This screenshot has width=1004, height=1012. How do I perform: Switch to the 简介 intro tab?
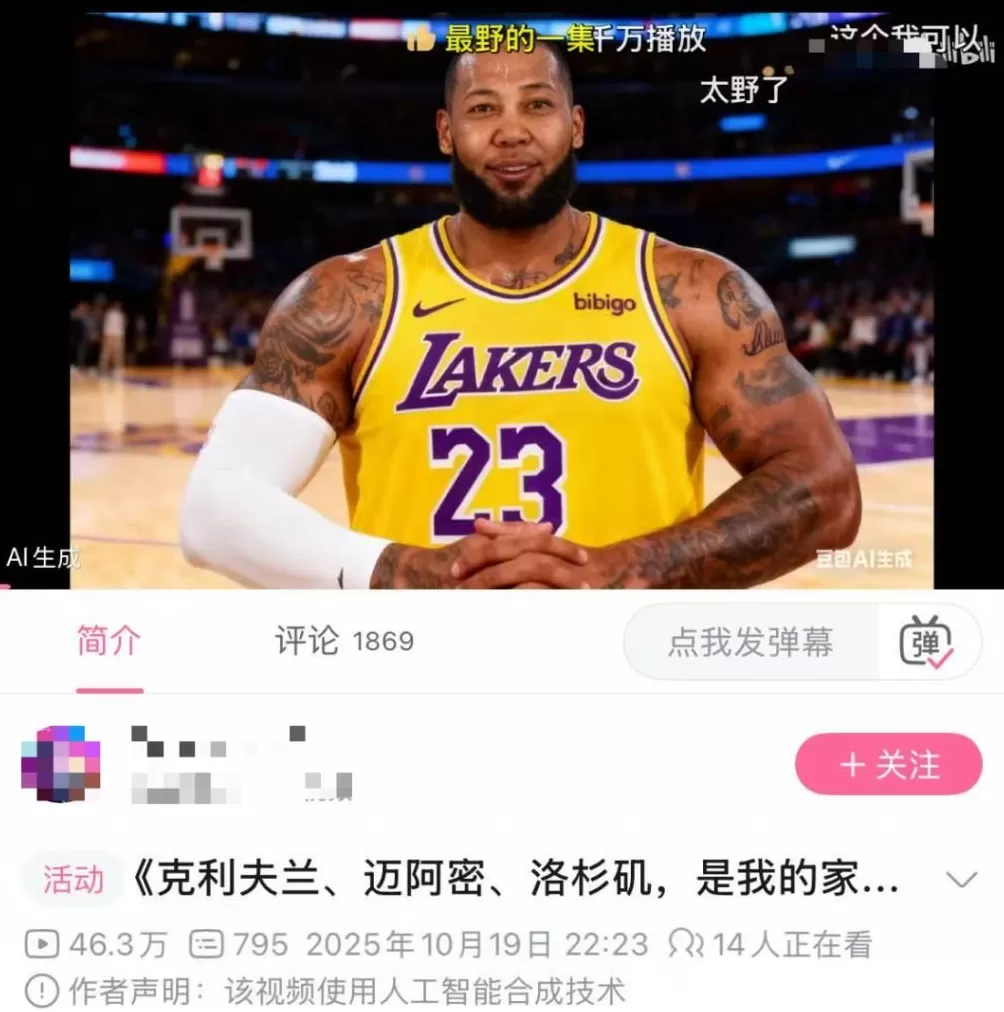coord(107,640)
